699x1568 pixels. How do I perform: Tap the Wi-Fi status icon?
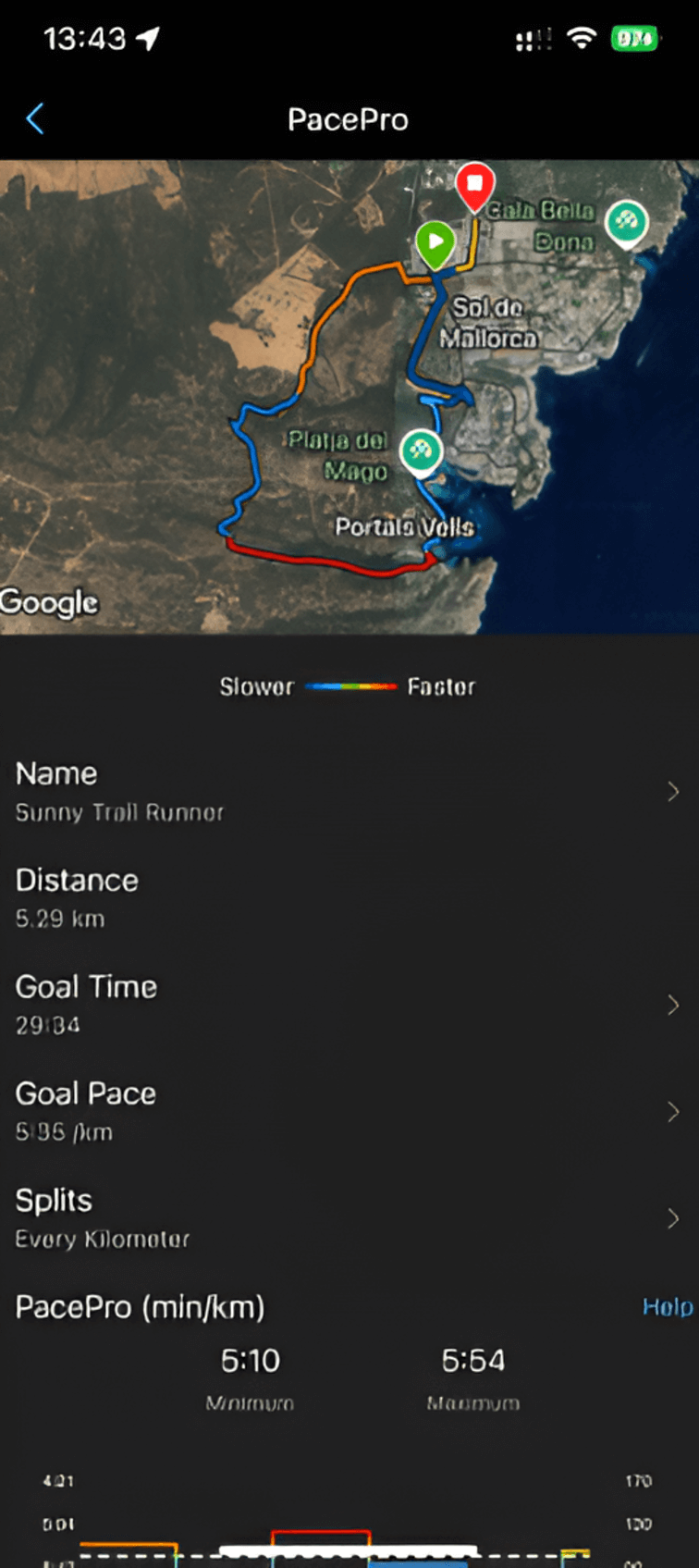pyautogui.click(x=582, y=40)
